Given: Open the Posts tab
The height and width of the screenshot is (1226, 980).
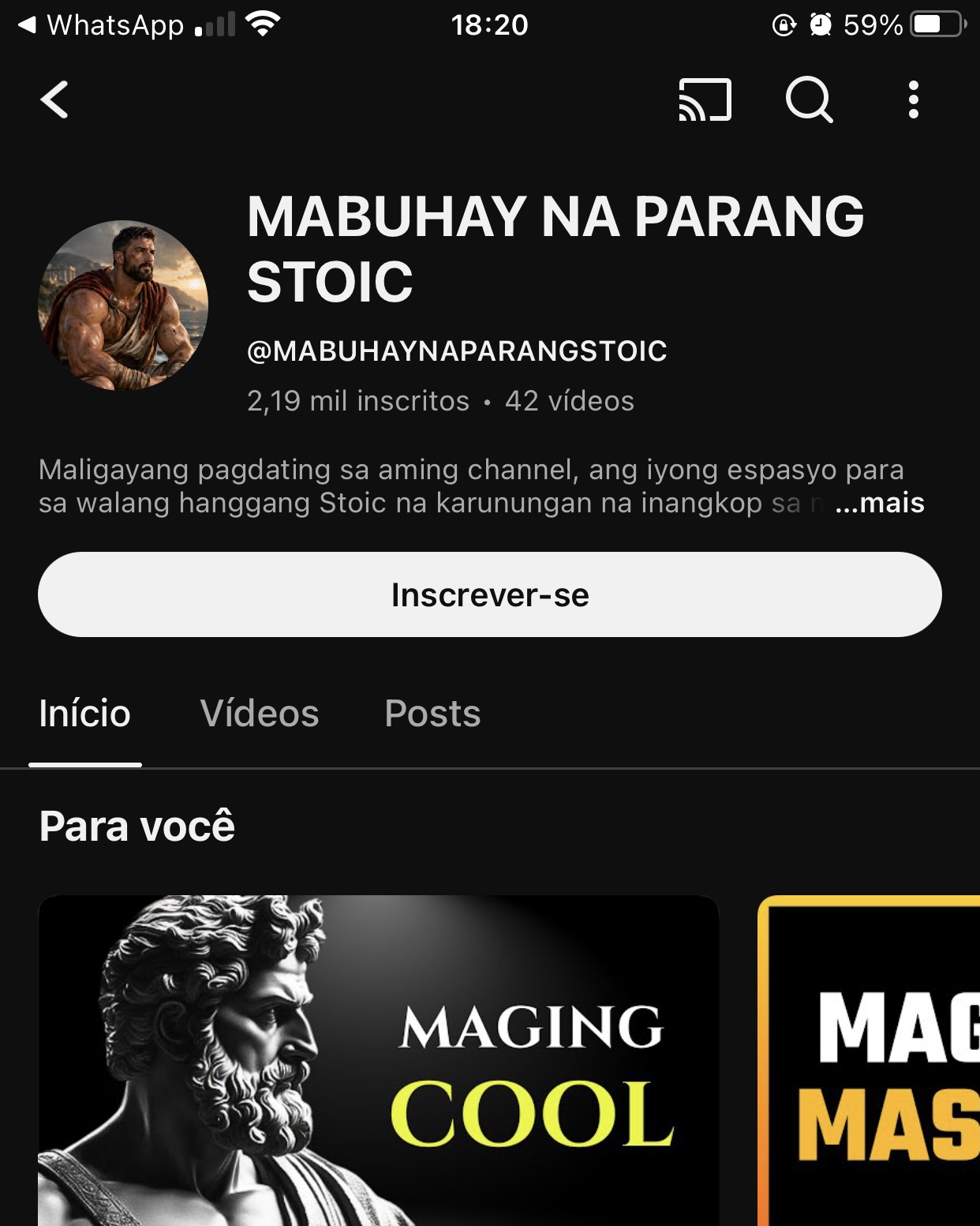Looking at the screenshot, I should pos(432,714).
